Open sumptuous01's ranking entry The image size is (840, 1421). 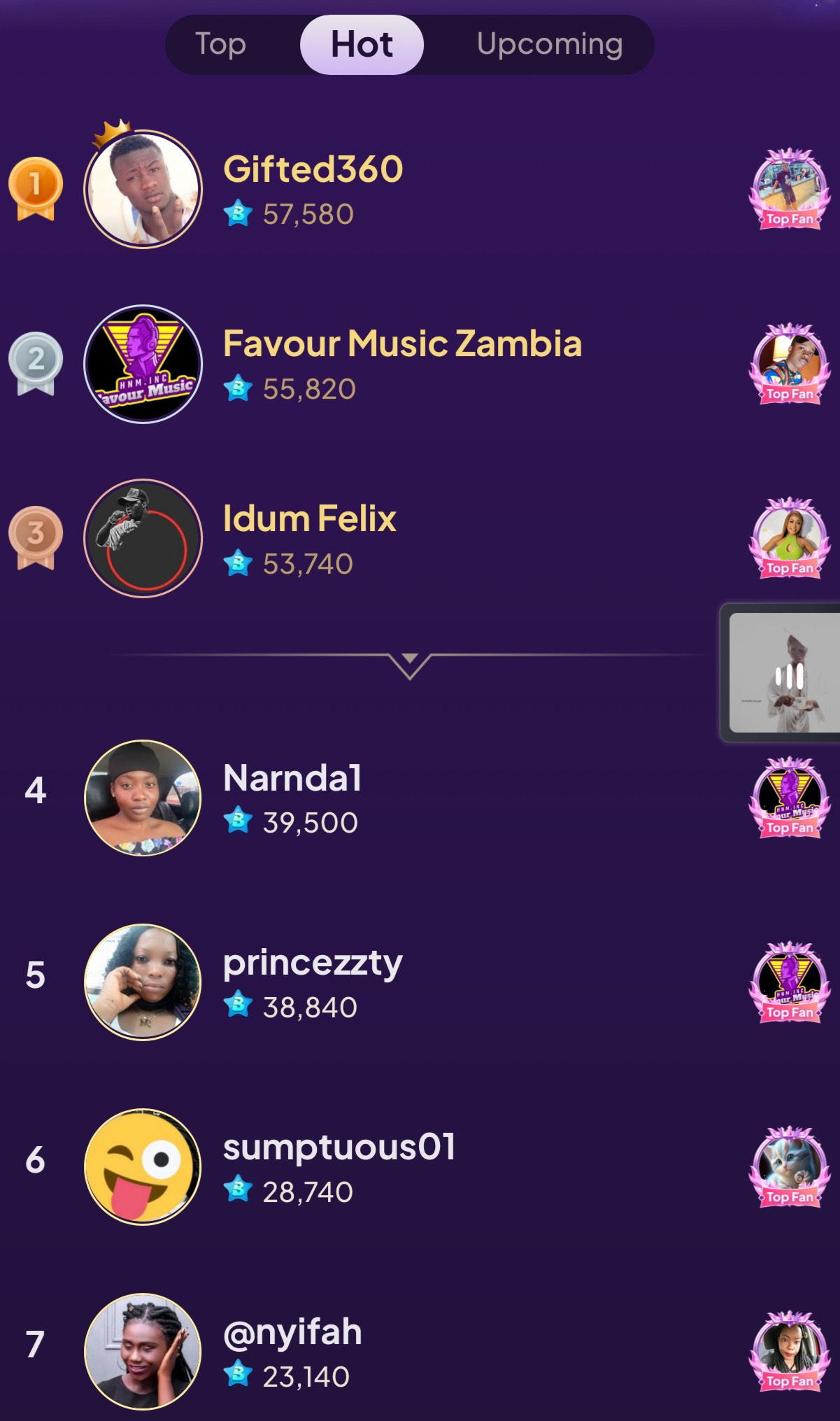coord(420,1167)
